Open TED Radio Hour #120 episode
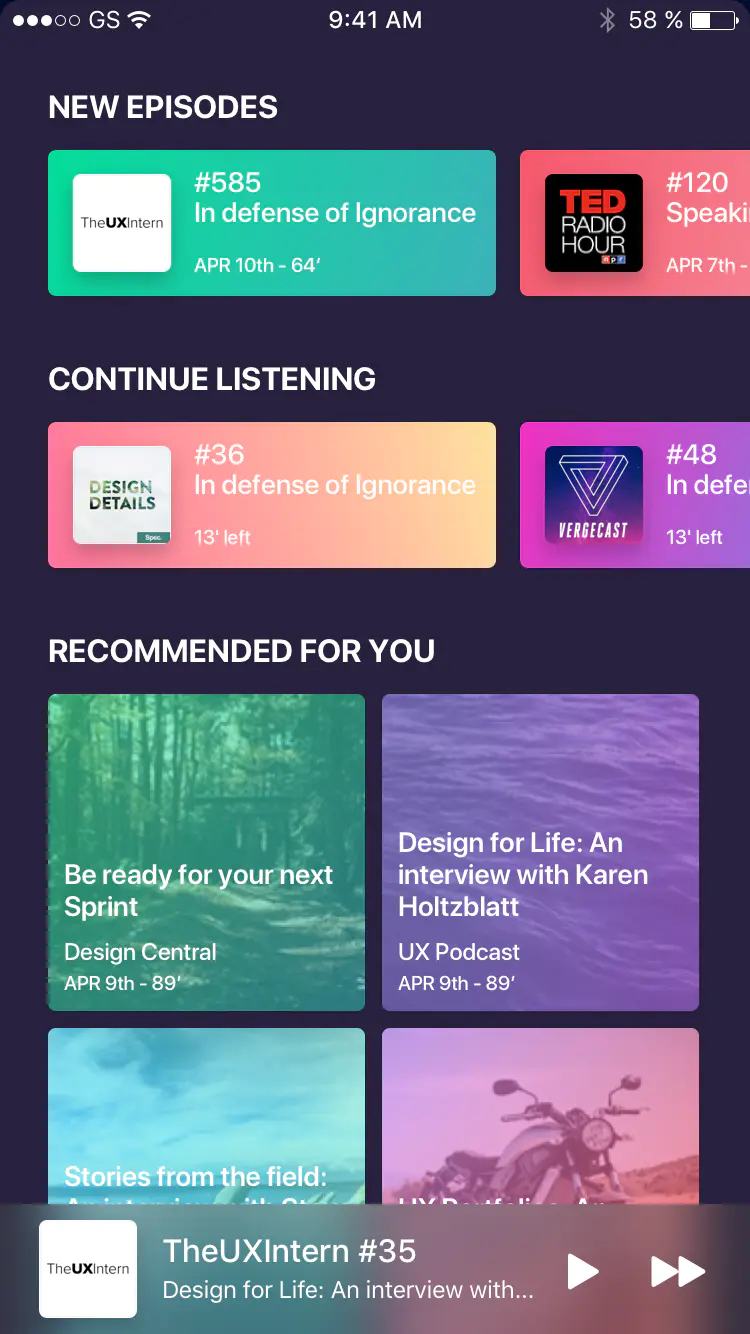The image size is (750, 1334). point(636,223)
